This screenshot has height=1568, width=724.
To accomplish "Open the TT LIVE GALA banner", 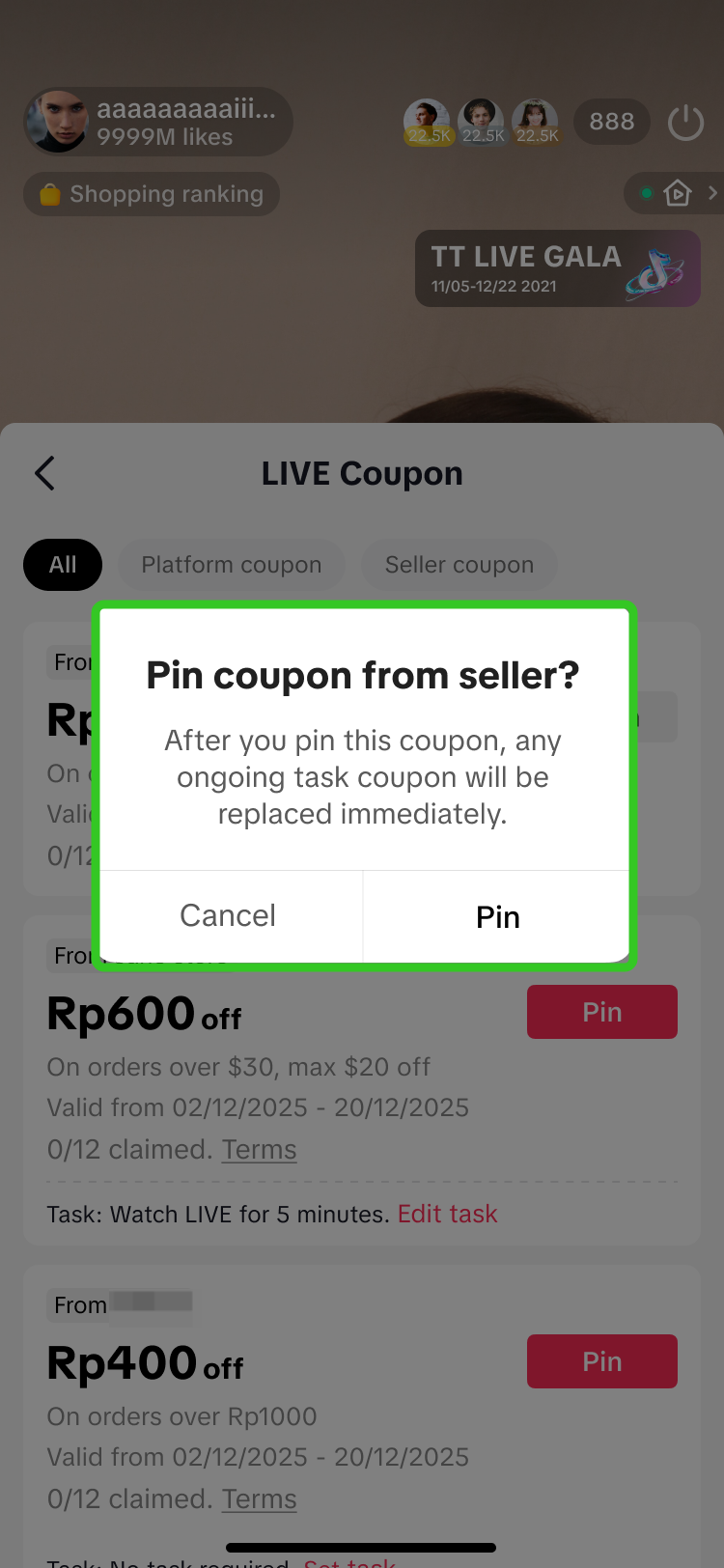I will pos(557,268).
